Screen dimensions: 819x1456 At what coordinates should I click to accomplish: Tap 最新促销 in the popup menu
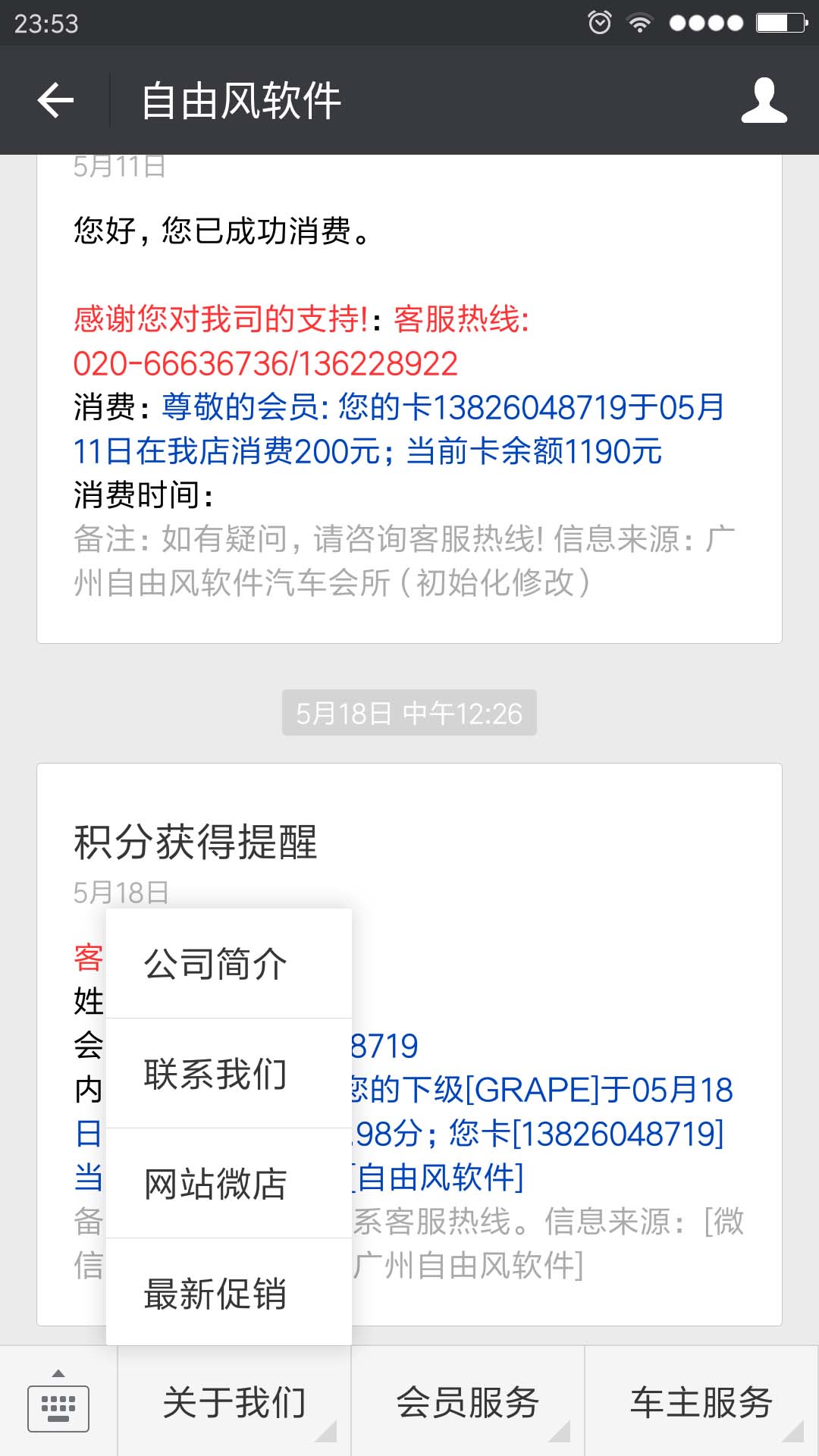pyautogui.click(x=229, y=1293)
